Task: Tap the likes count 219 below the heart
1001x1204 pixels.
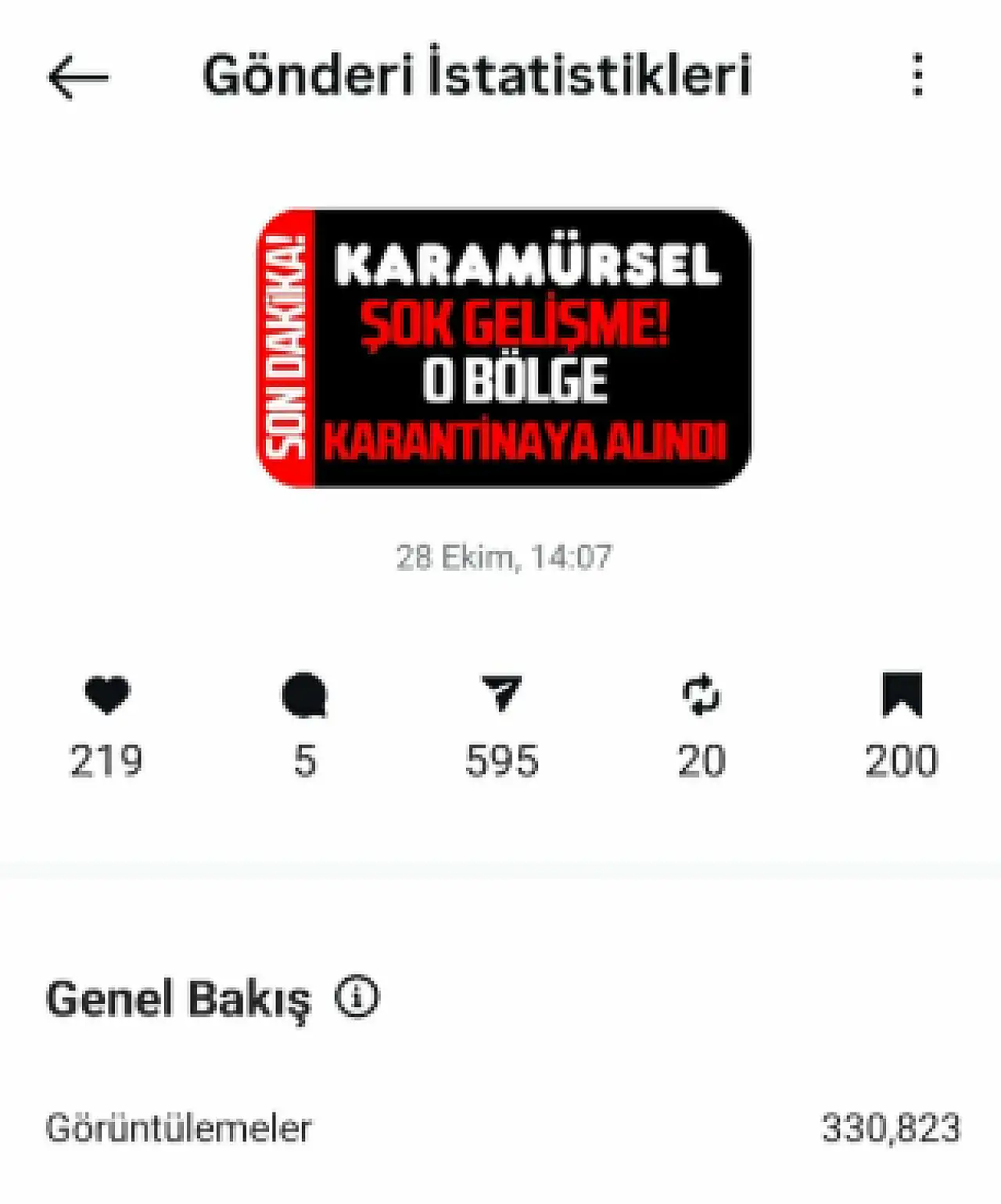Action: [x=108, y=757]
